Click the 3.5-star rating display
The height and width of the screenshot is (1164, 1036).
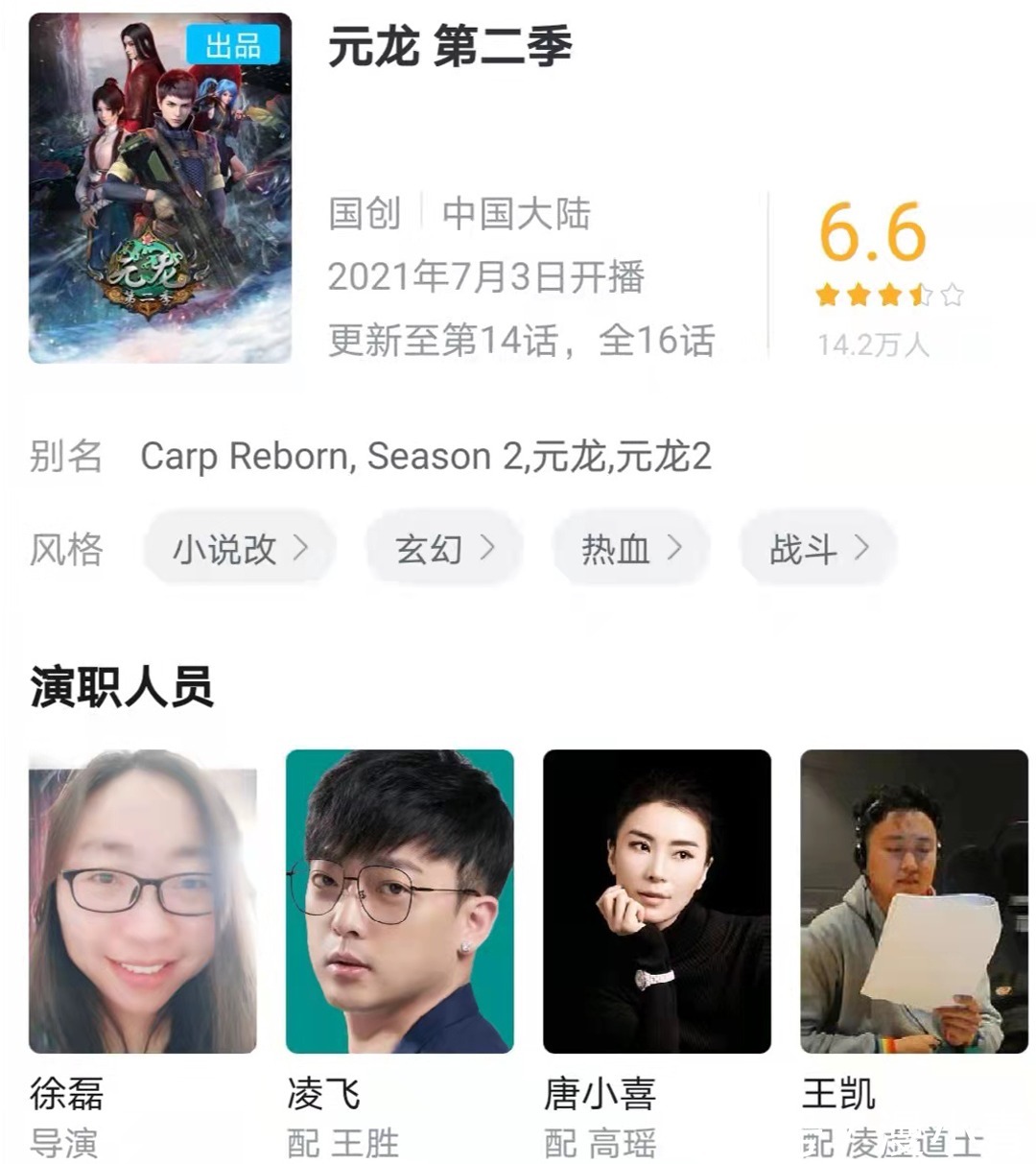(x=887, y=296)
